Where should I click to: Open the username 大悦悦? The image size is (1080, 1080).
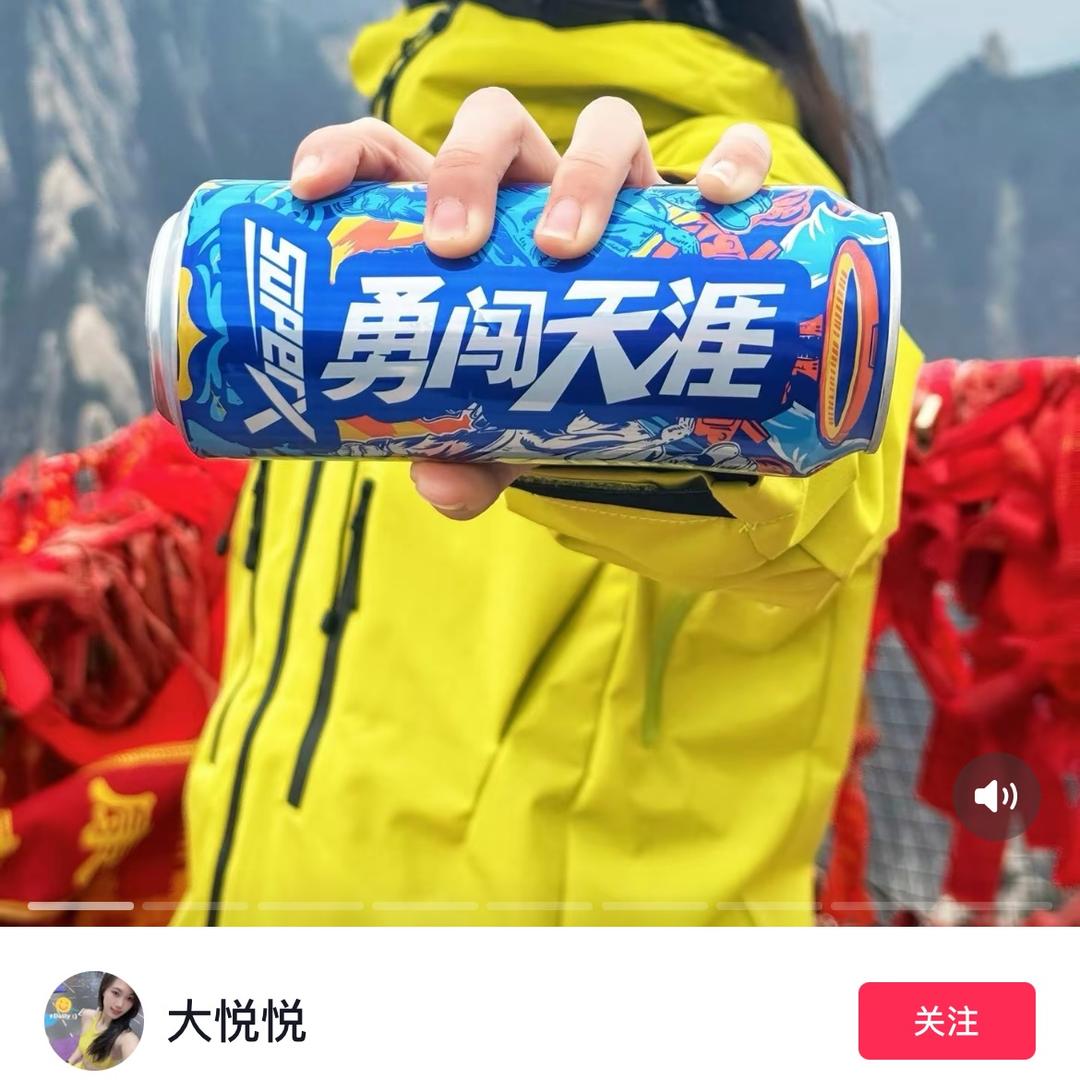tap(236, 1021)
